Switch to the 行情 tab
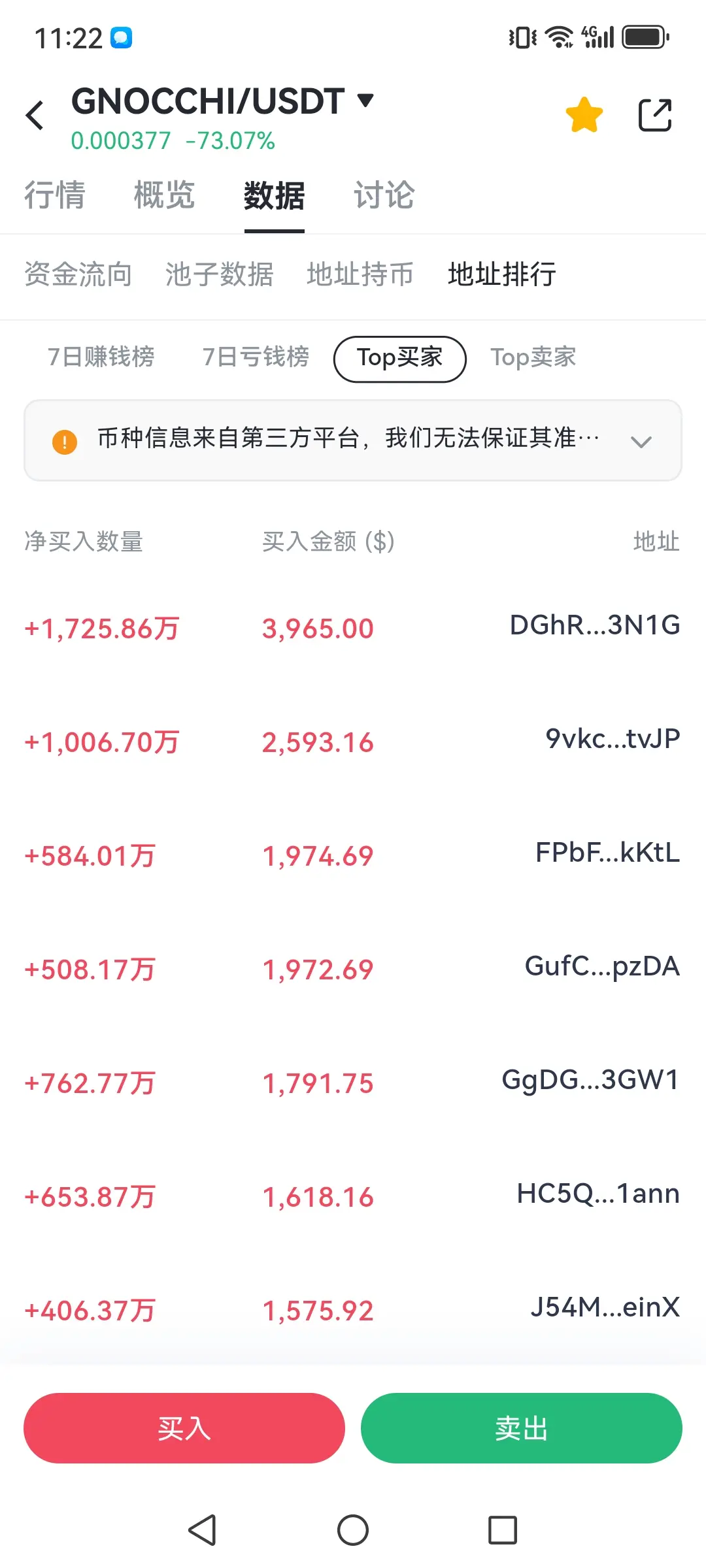This screenshot has height=1568, width=706. point(55,195)
